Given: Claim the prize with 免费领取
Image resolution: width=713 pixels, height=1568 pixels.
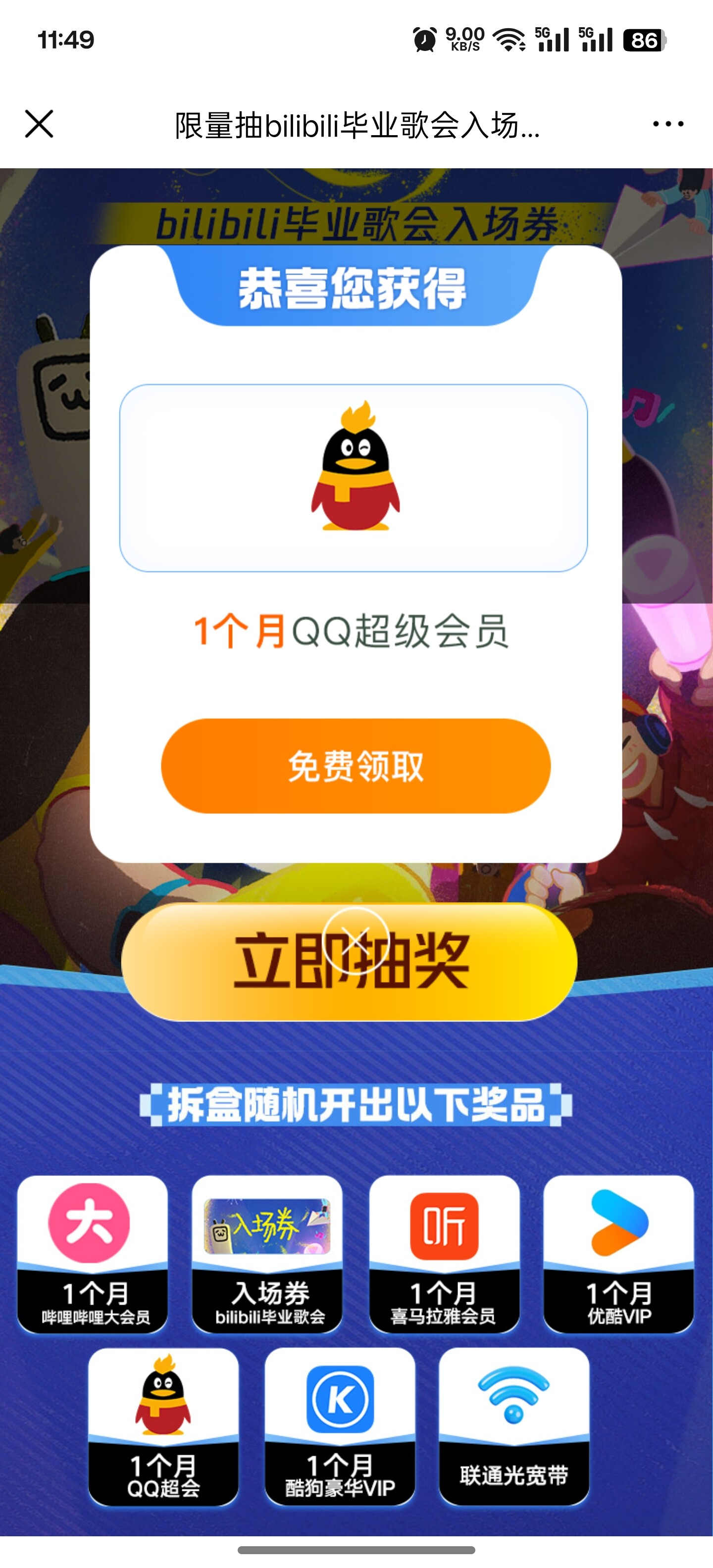Looking at the screenshot, I should coord(356,766).
